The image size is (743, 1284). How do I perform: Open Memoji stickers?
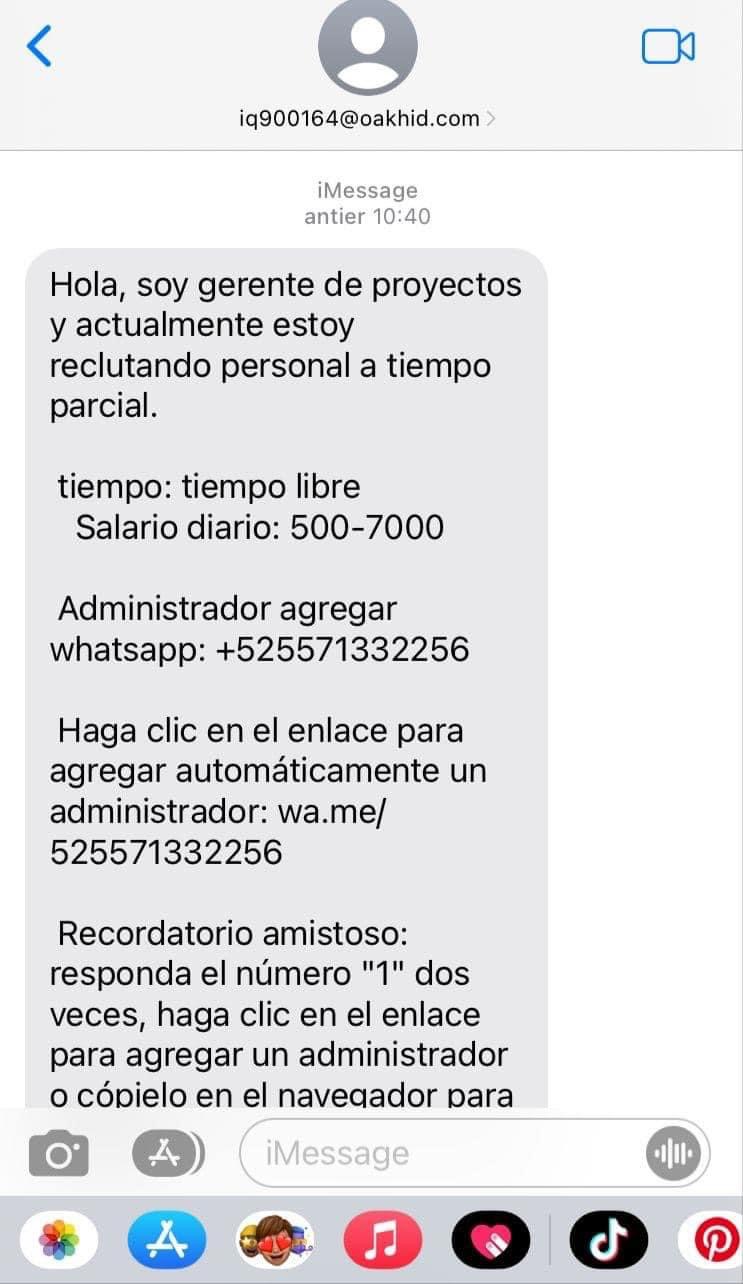(x=275, y=1240)
